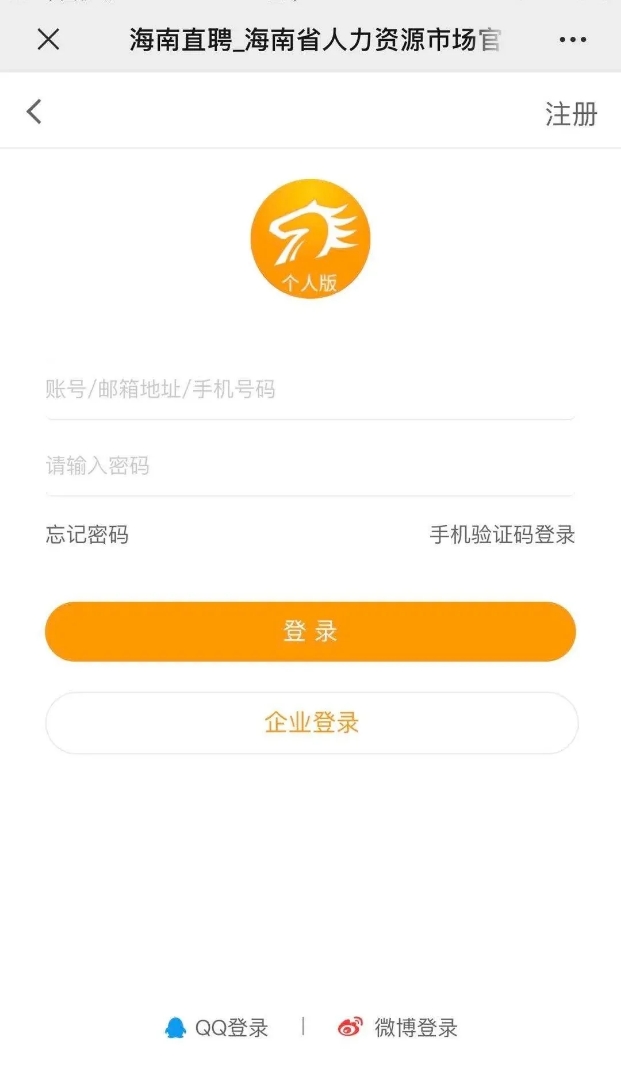Select the 请输入密码 password field

tap(308, 466)
